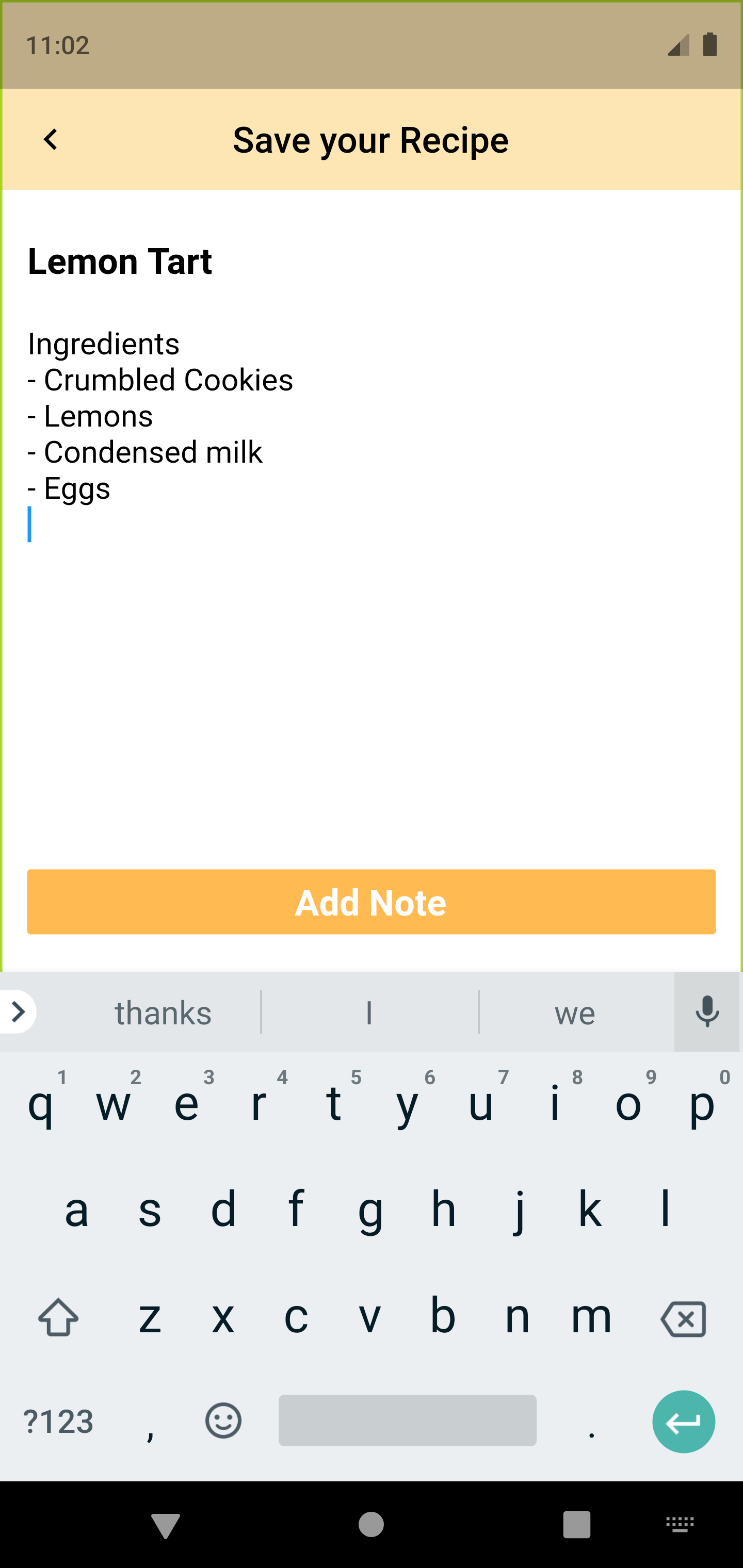Open the emoji keyboard
Image resolution: width=743 pixels, height=1568 pixels.
(223, 1420)
